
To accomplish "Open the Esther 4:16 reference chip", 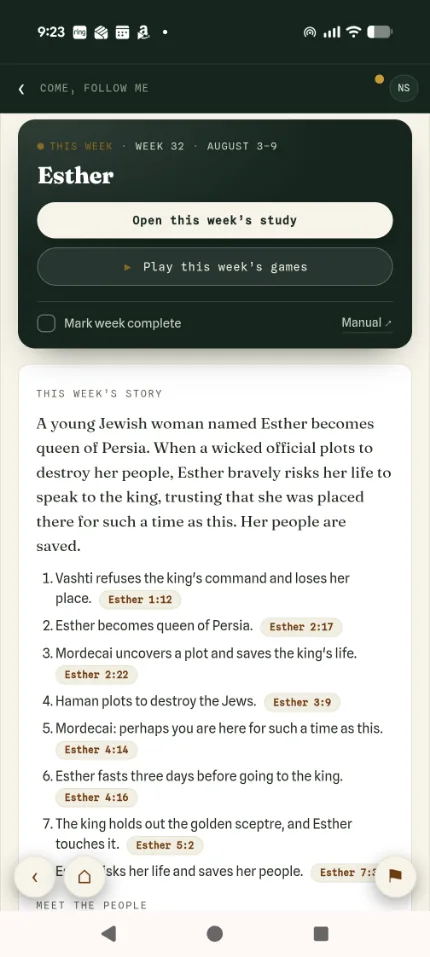I will pyautogui.click(x=96, y=797).
